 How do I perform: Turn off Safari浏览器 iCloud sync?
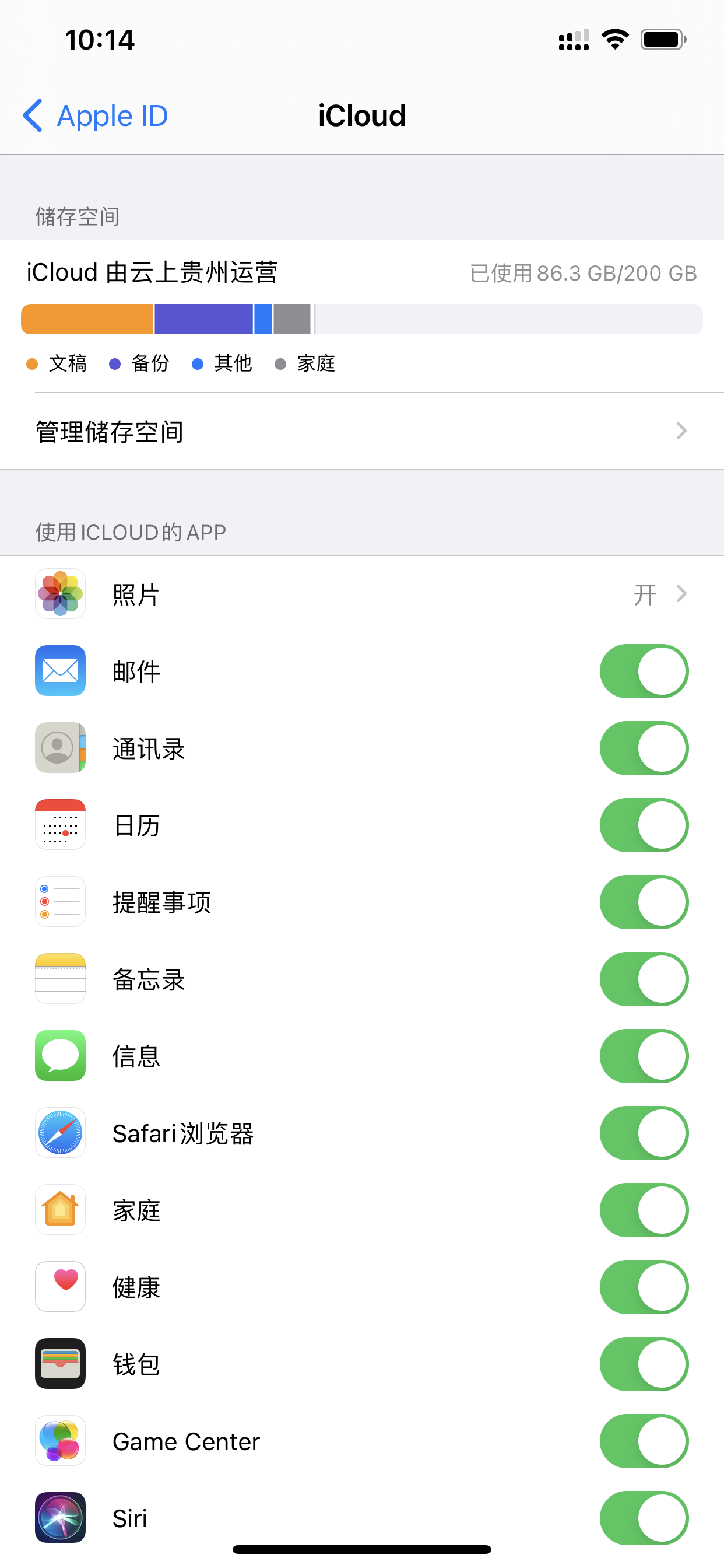644,1133
